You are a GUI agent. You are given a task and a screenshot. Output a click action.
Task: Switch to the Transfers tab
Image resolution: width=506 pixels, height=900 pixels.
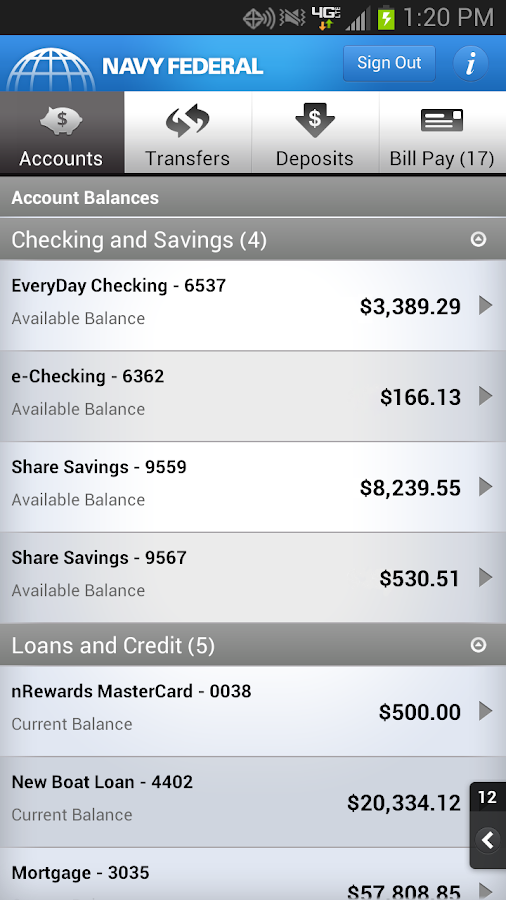tap(188, 133)
